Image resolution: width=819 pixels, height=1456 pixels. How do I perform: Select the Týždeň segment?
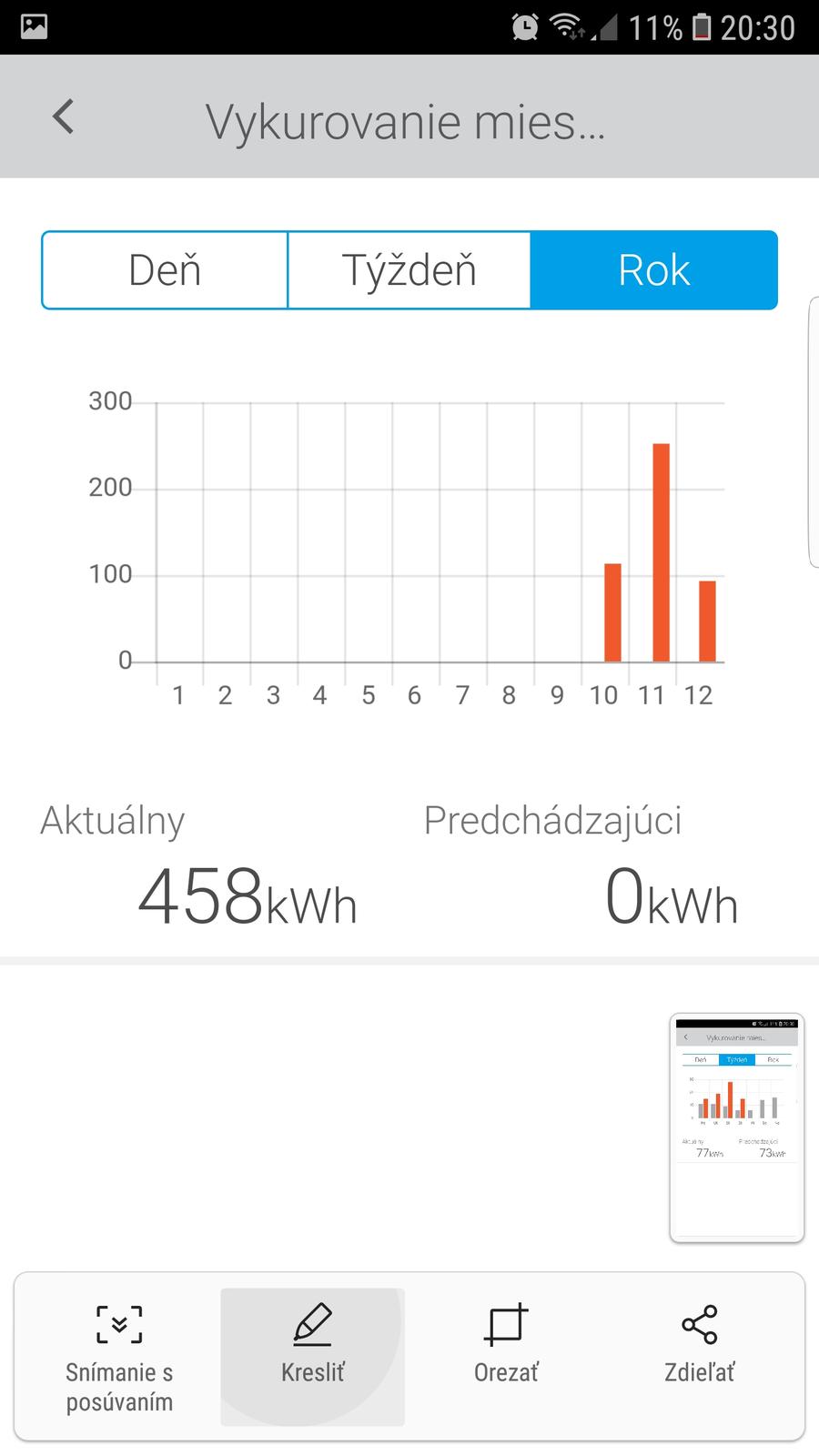pos(409,270)
